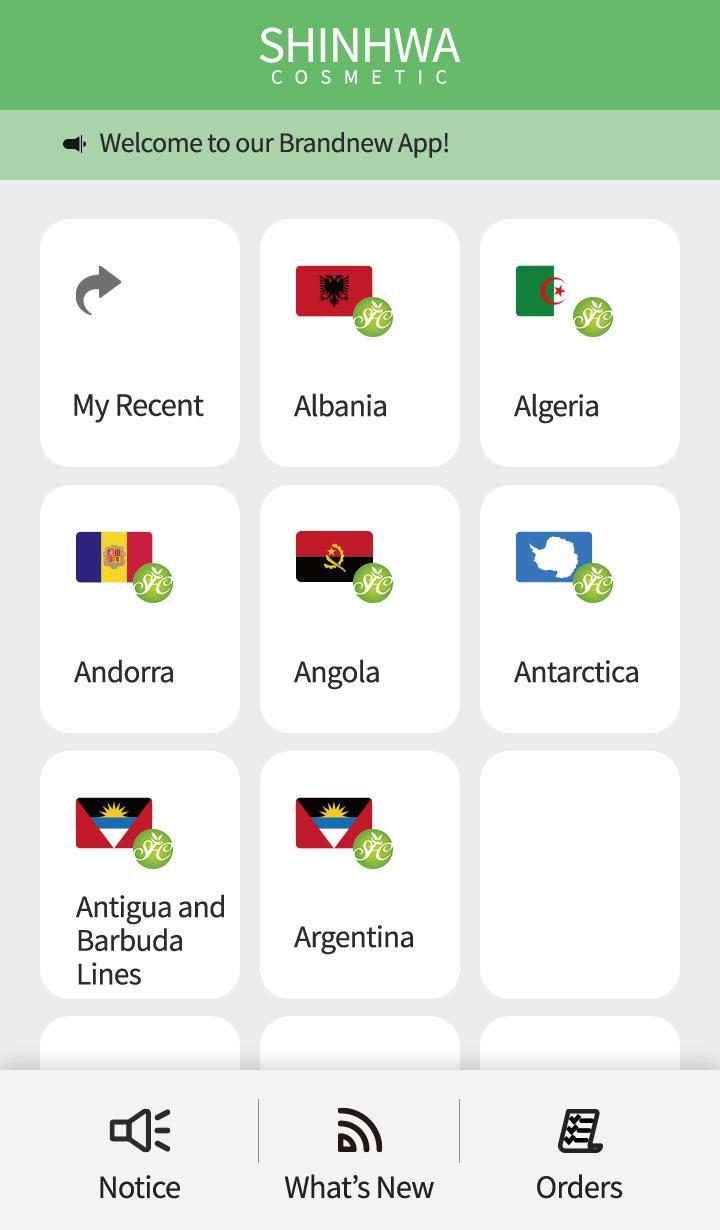This screenshot has height=1230, width=720.
Task: Open the Antarctica card
Action: click(580, 609)
